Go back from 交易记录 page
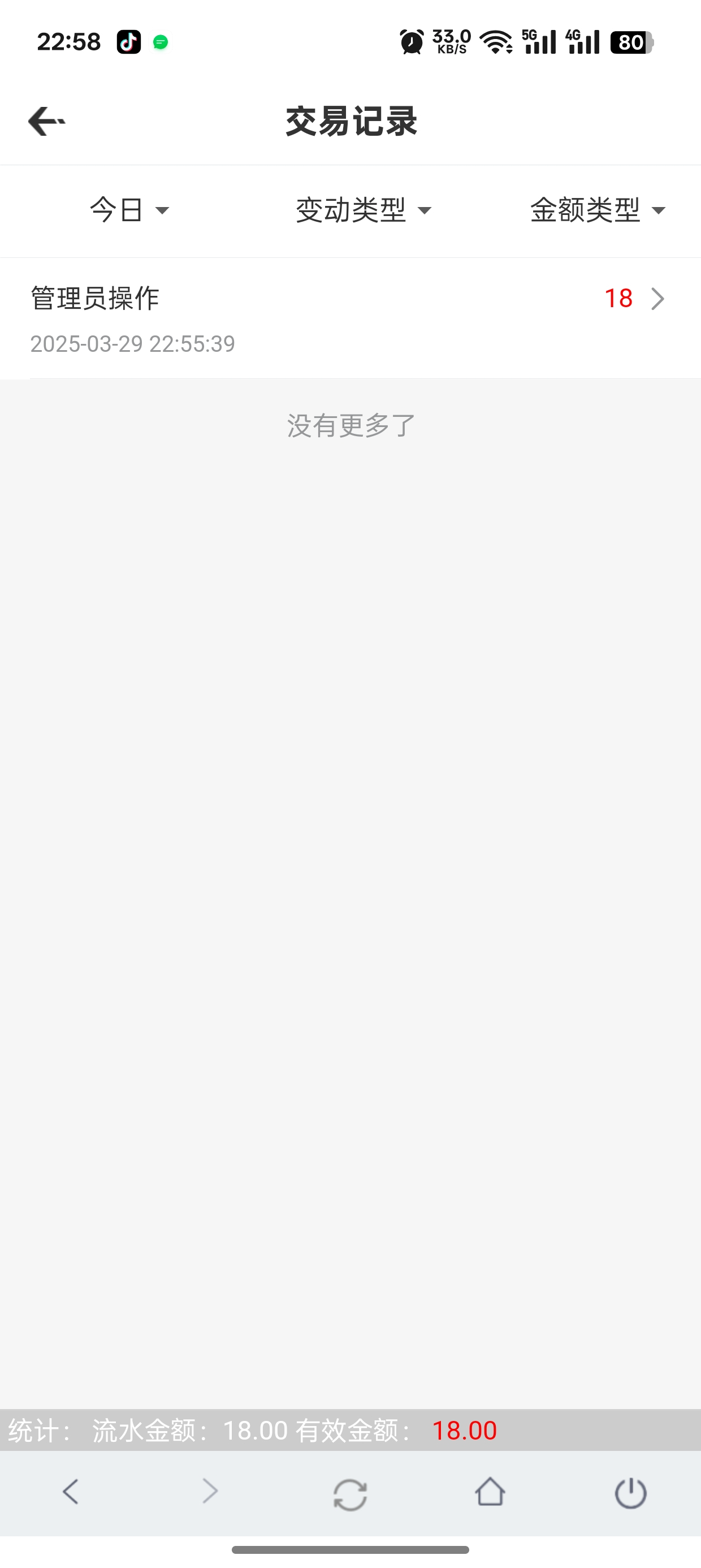Viewport: 701px width, 1568px height. pyautogui.click(x=46, y=120)
